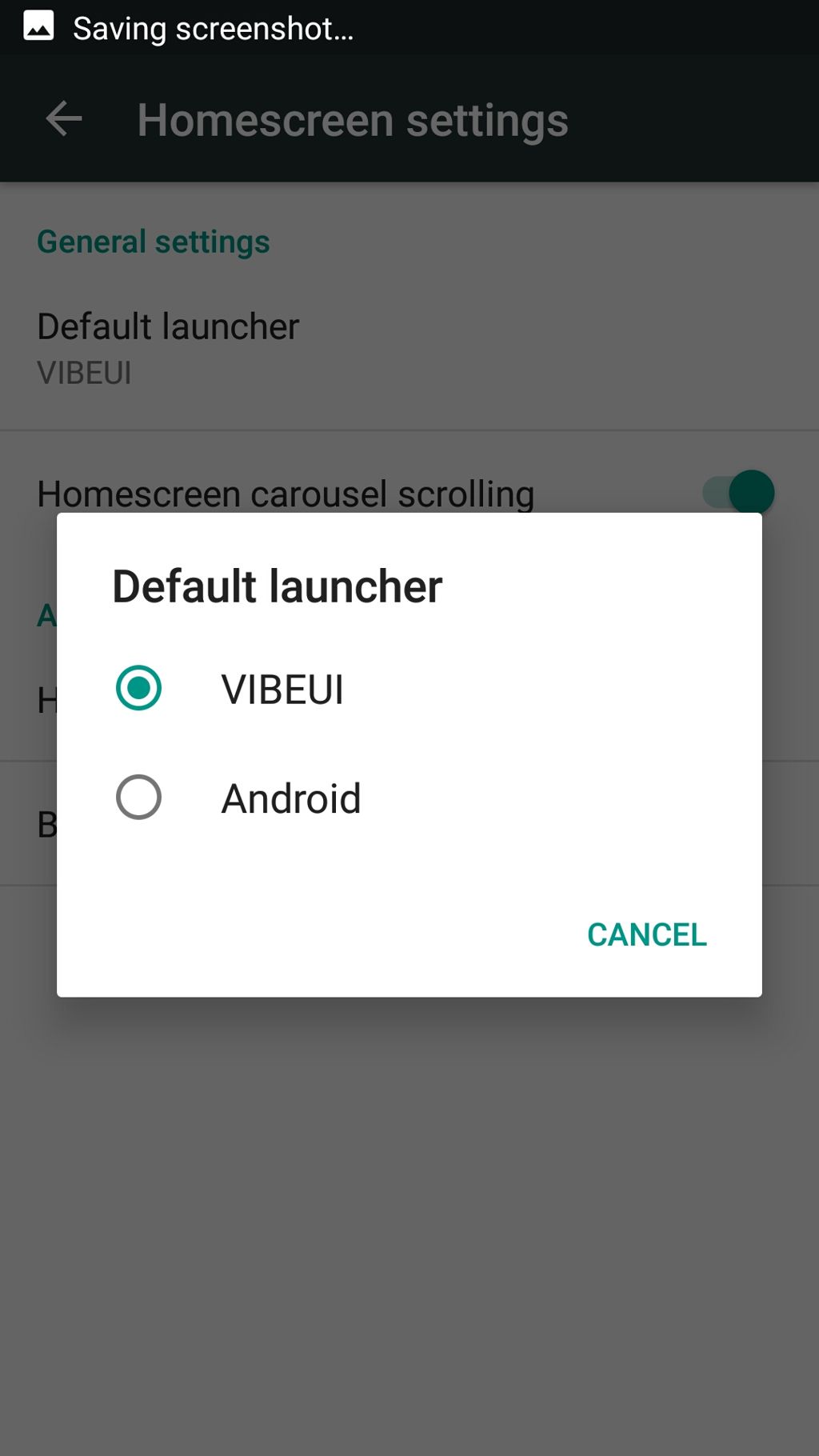Image resolution: width=819 pixels, height=1456 pixels.
Task: Cancel the Default launcher dialog
Action: [x=646, y=934]
